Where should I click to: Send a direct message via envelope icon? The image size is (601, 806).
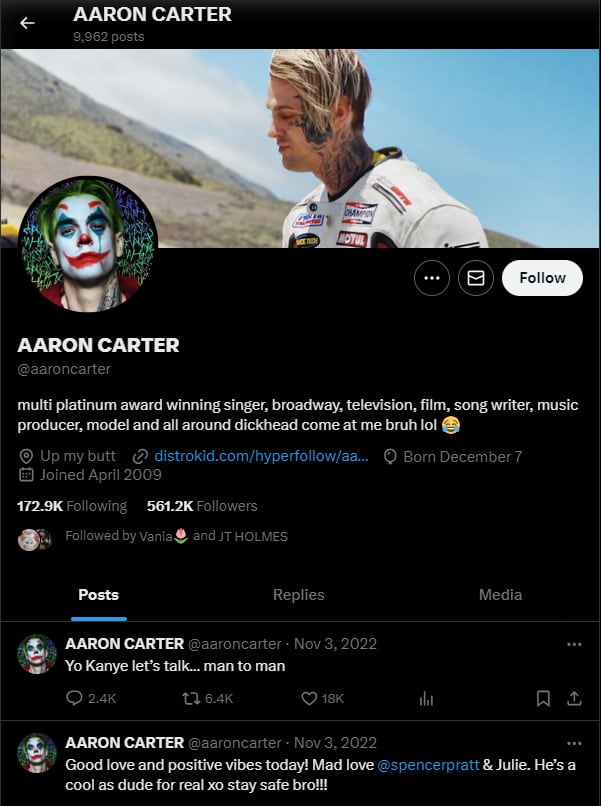476,279
